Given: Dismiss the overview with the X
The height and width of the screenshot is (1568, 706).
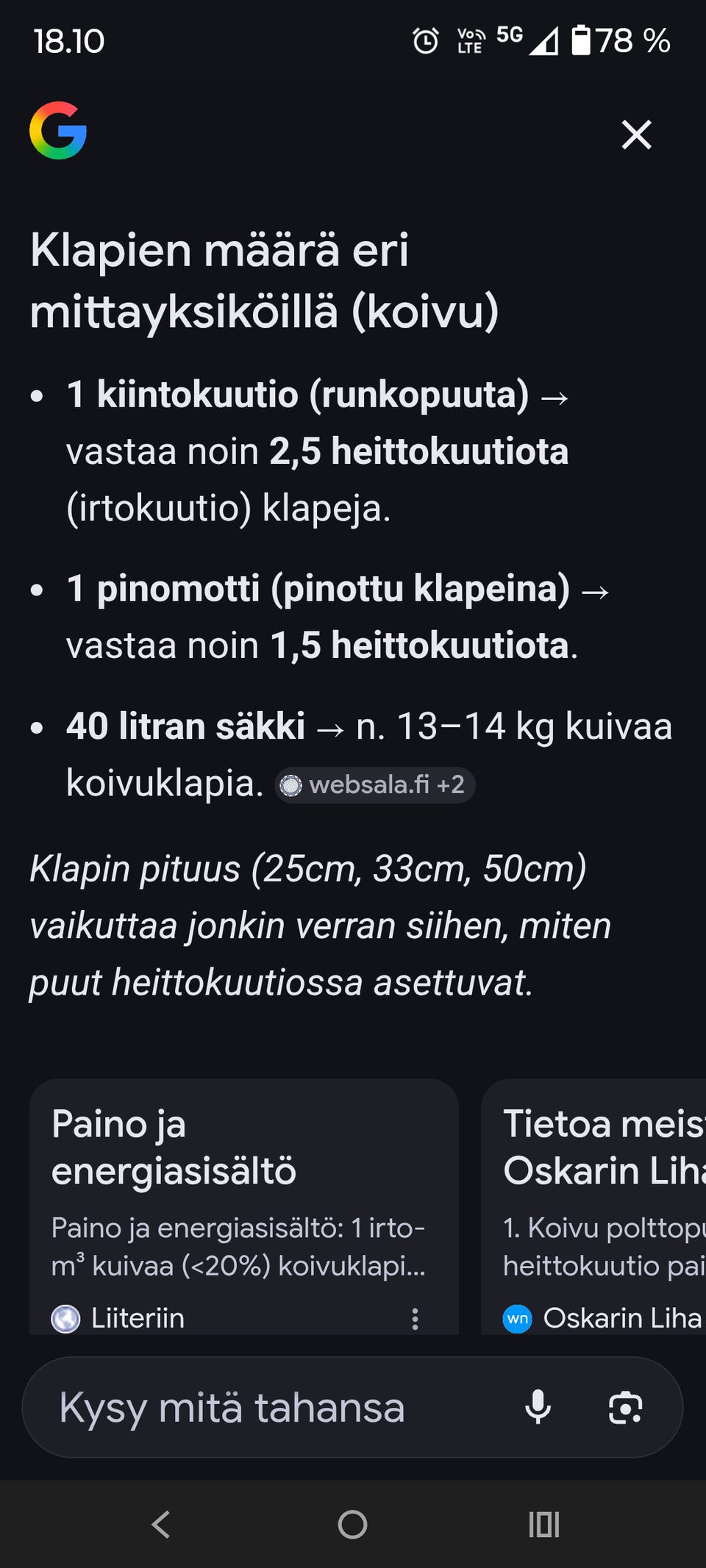Looking at the screenshot, I should tap(635, 135).
